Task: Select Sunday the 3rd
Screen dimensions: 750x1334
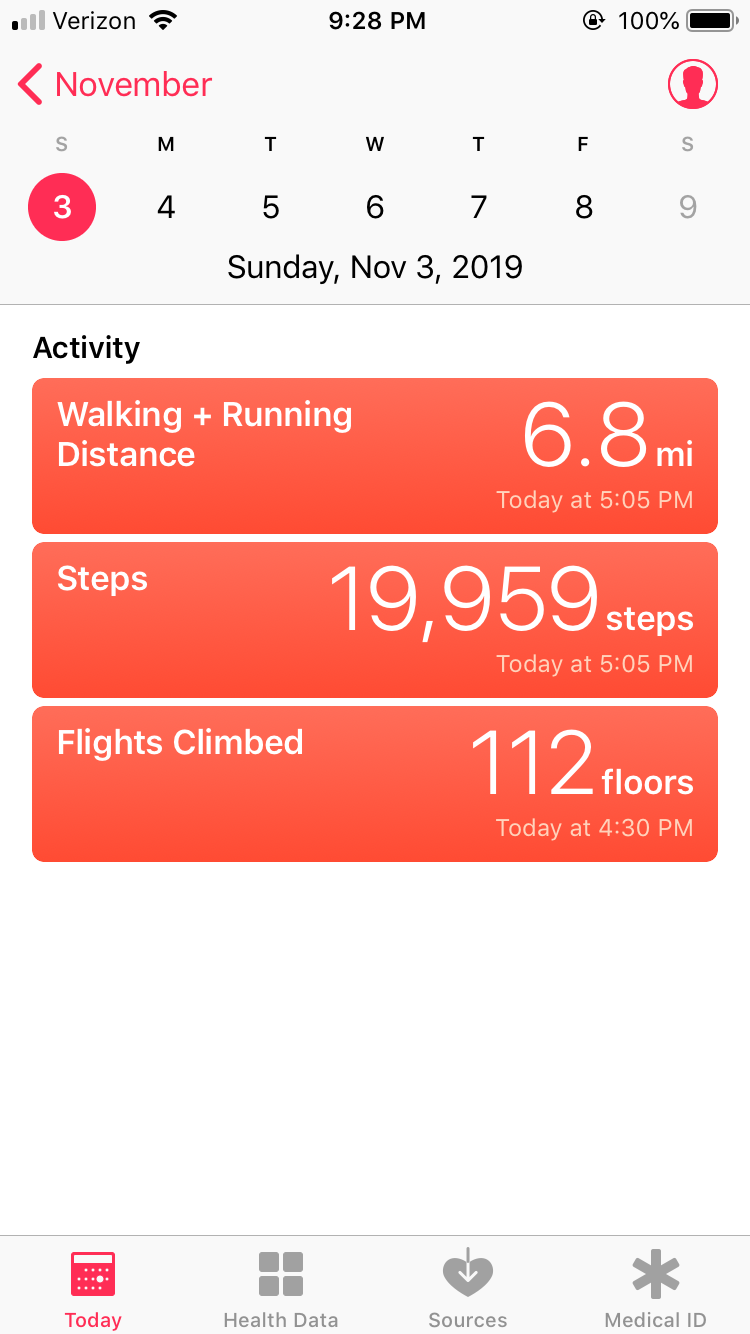Action: (x=62, y=207)
